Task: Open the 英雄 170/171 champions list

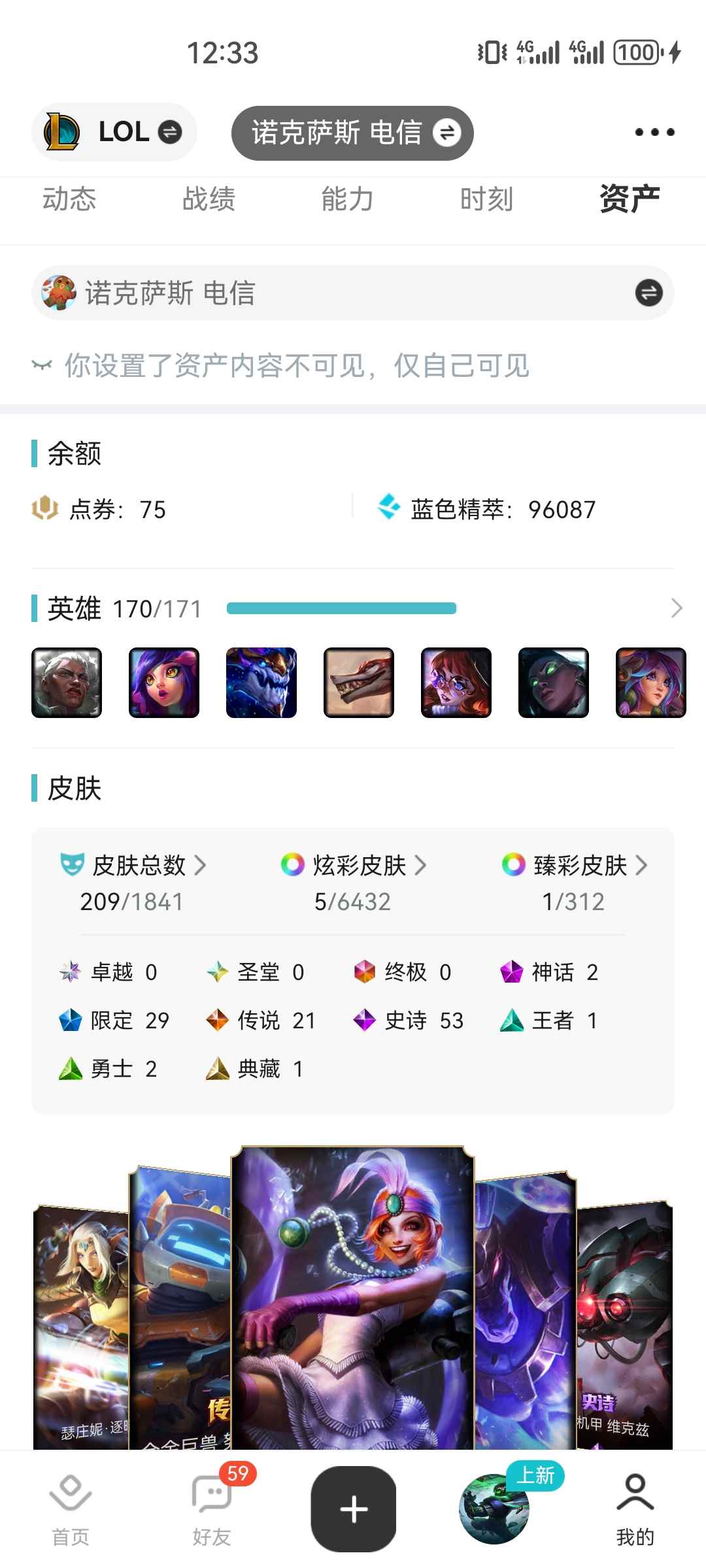Action: (676, 609)
